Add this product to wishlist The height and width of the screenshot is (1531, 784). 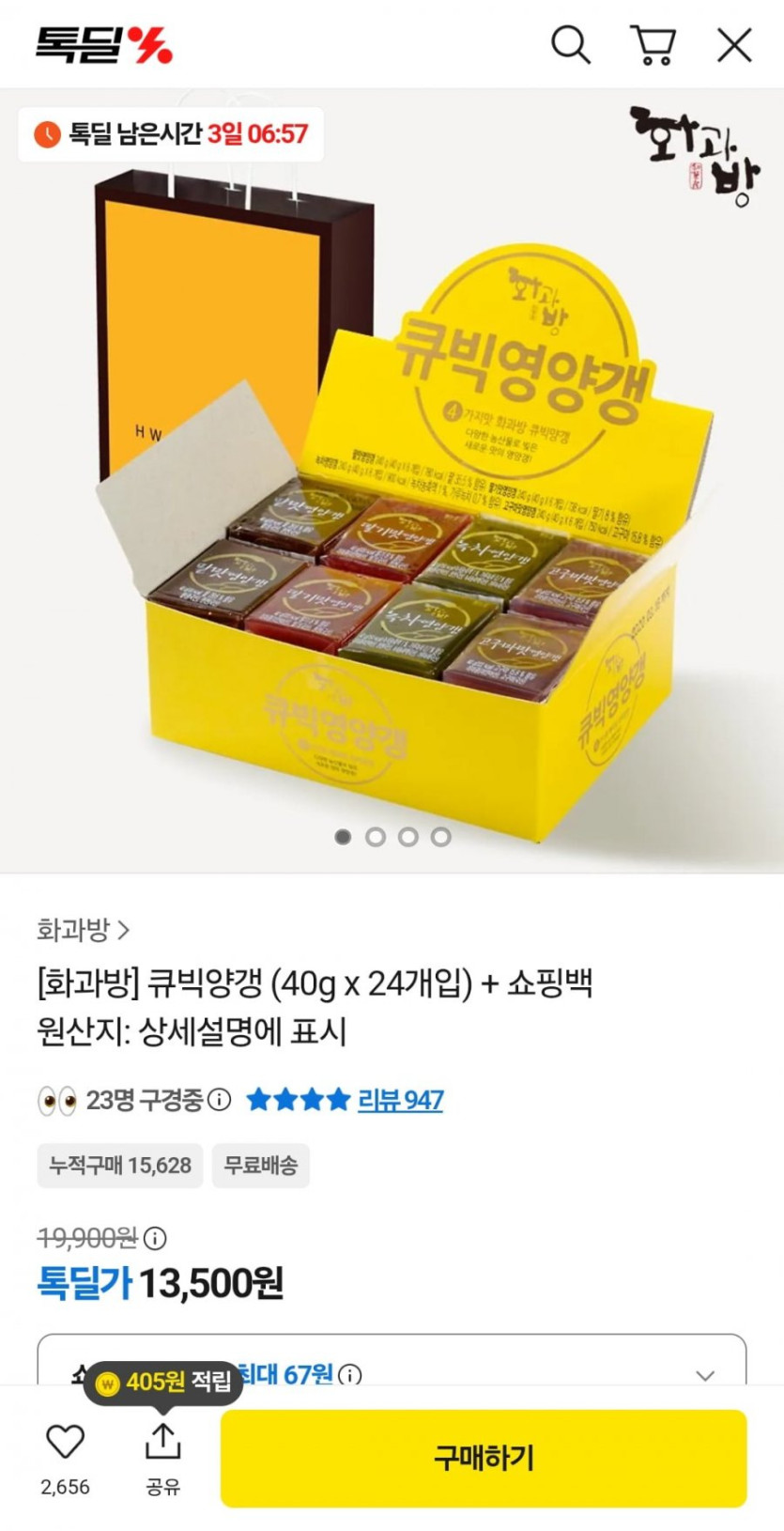tap(65, 1442)
